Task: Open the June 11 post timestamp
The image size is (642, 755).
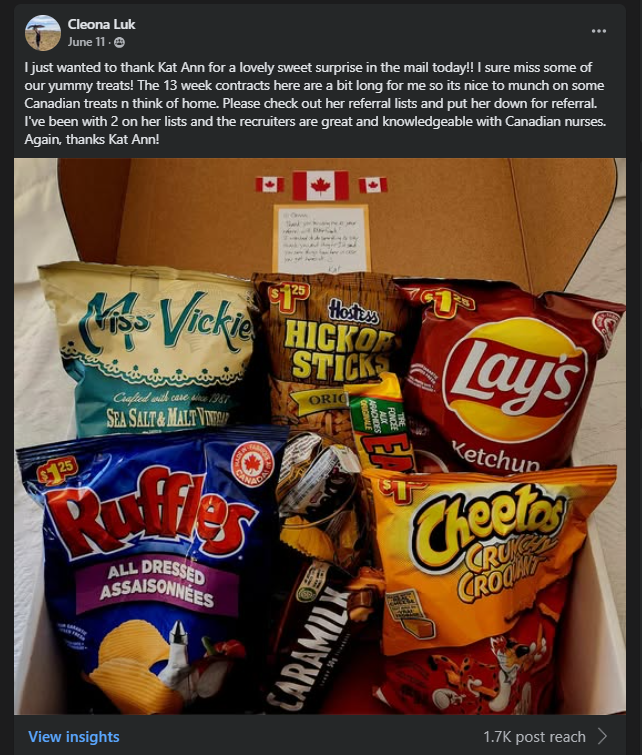Action: pos(88,42)
